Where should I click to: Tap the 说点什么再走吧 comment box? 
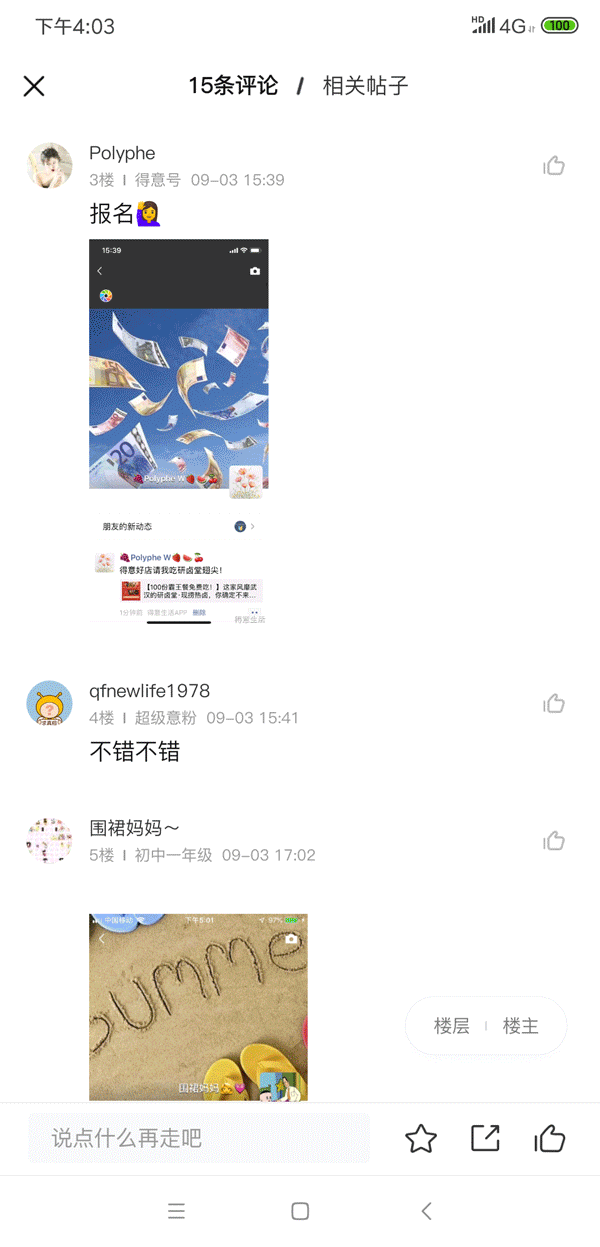(199, 1138)
